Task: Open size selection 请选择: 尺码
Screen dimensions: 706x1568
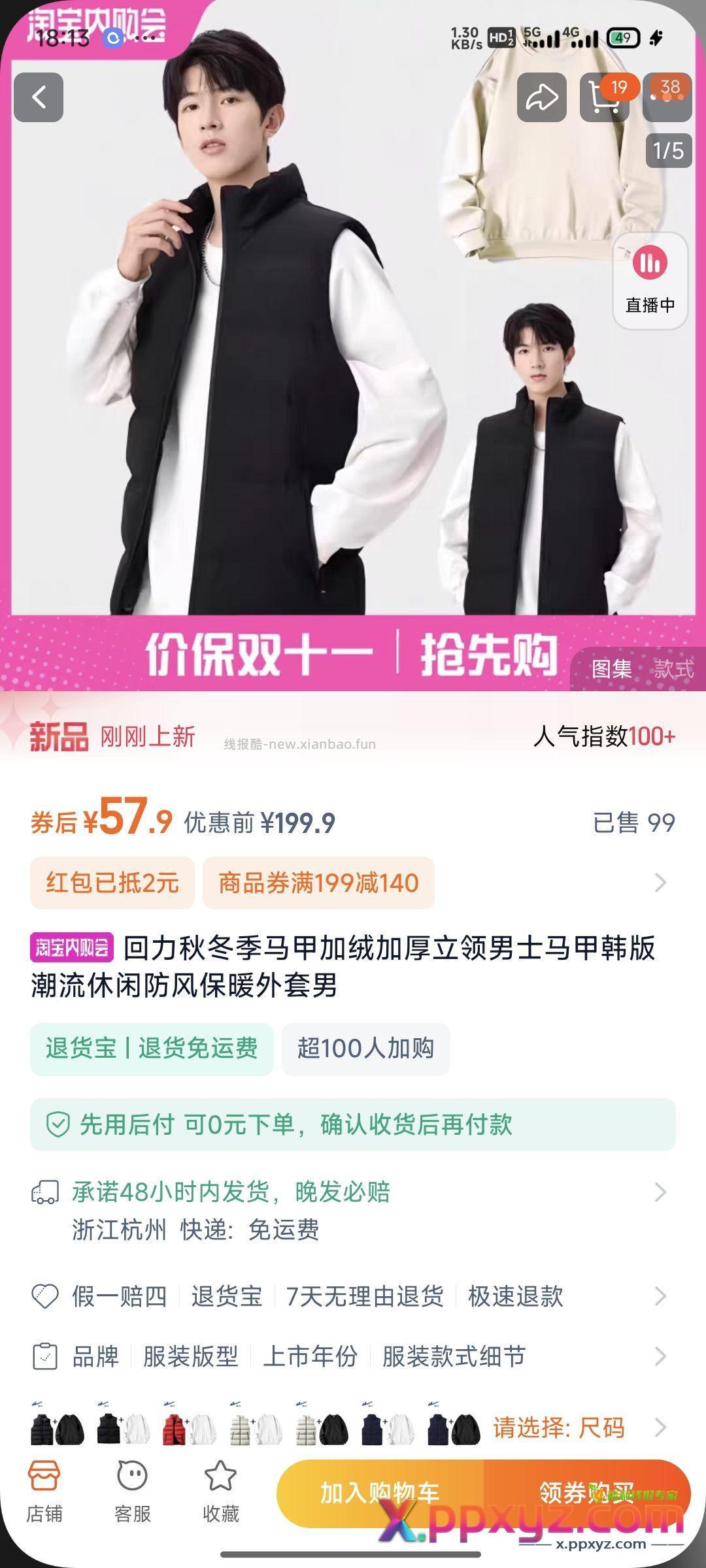Action: 559,1428
